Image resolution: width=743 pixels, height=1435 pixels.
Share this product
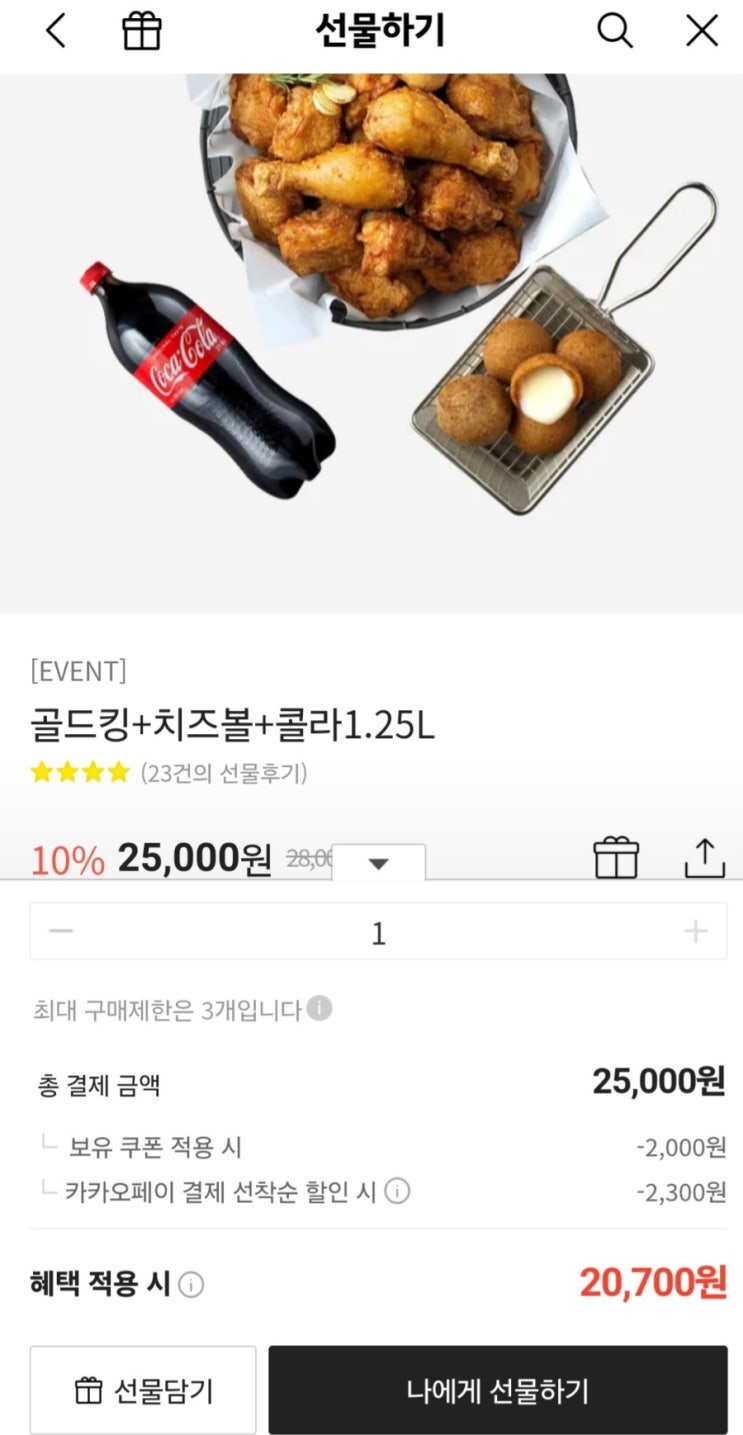pyautogui.click(x=704, y=858)
